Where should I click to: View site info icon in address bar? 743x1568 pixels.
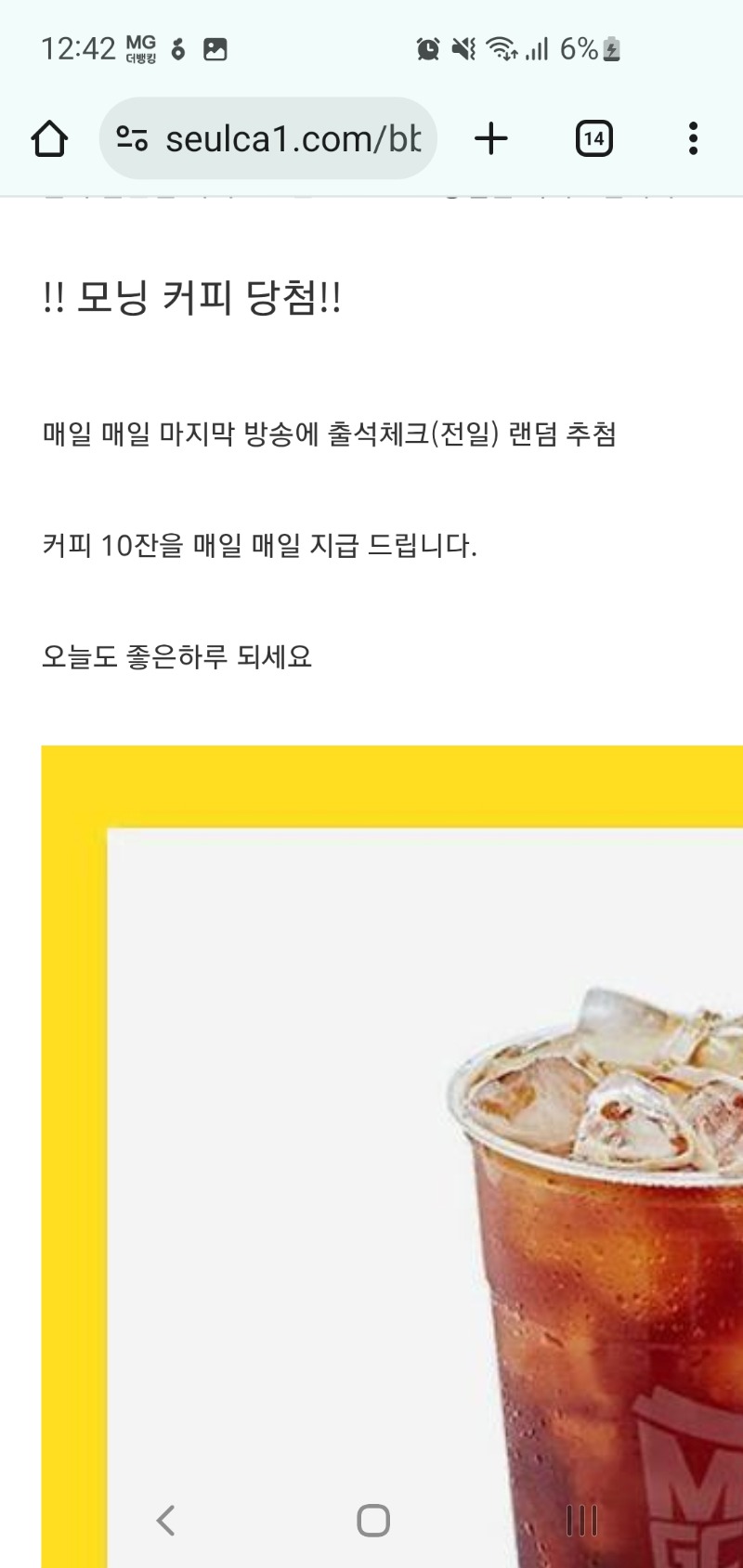coord(132,139)
